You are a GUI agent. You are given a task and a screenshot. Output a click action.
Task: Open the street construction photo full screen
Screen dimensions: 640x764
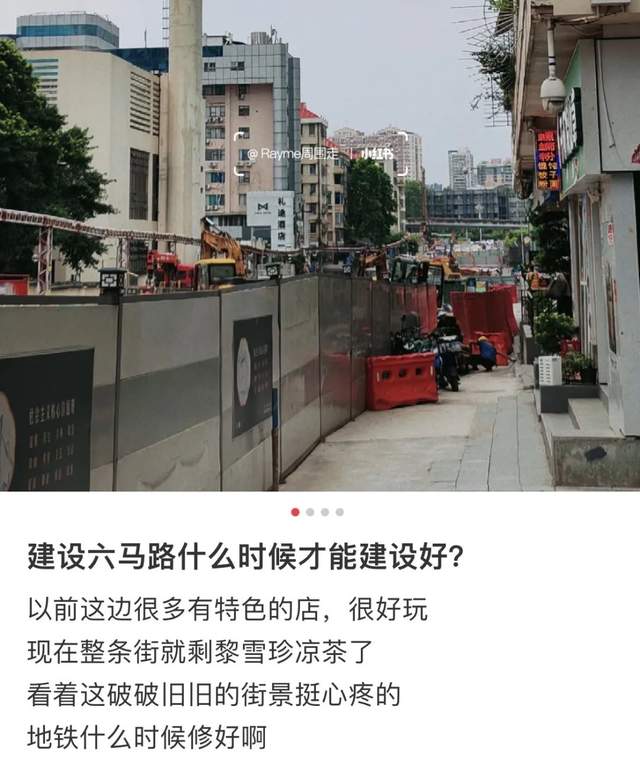coord(320,245)
